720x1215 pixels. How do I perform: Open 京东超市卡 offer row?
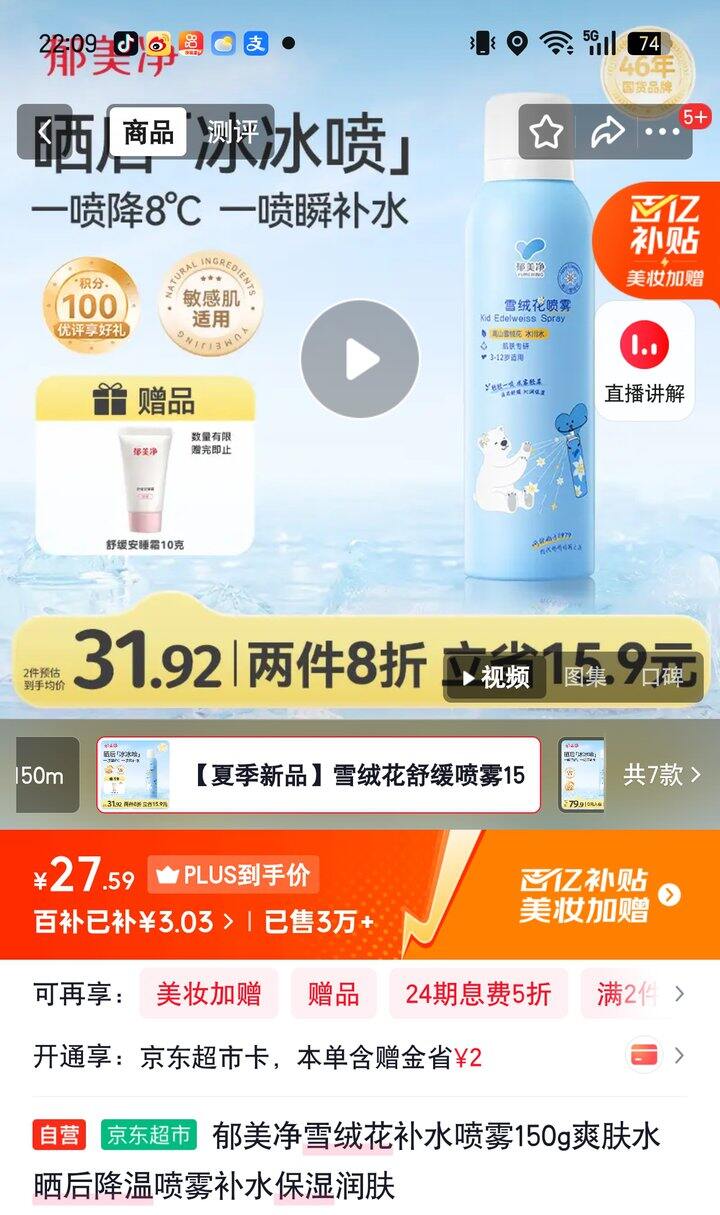coord(360,1057)
